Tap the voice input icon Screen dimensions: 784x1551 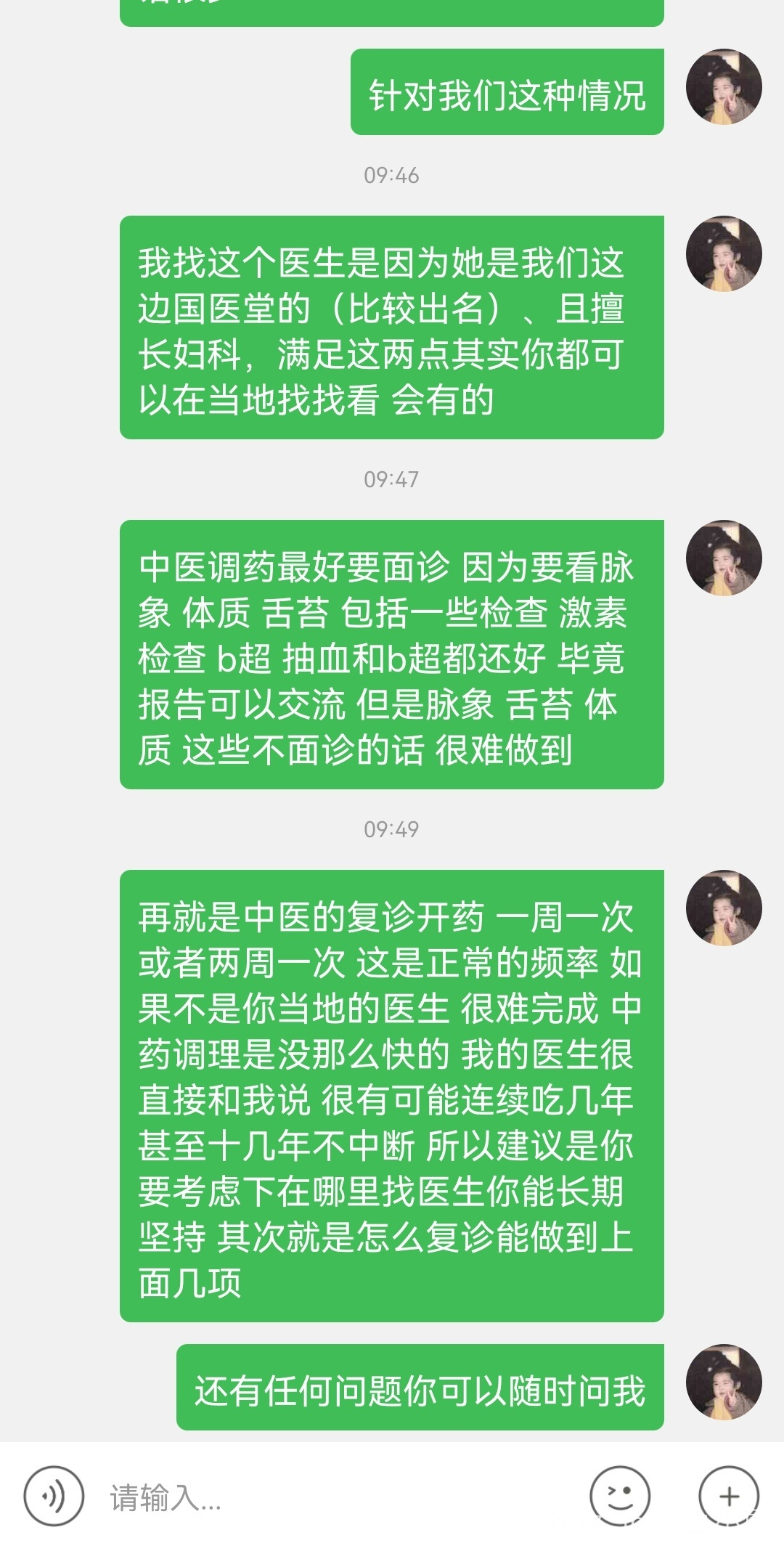54,1497
